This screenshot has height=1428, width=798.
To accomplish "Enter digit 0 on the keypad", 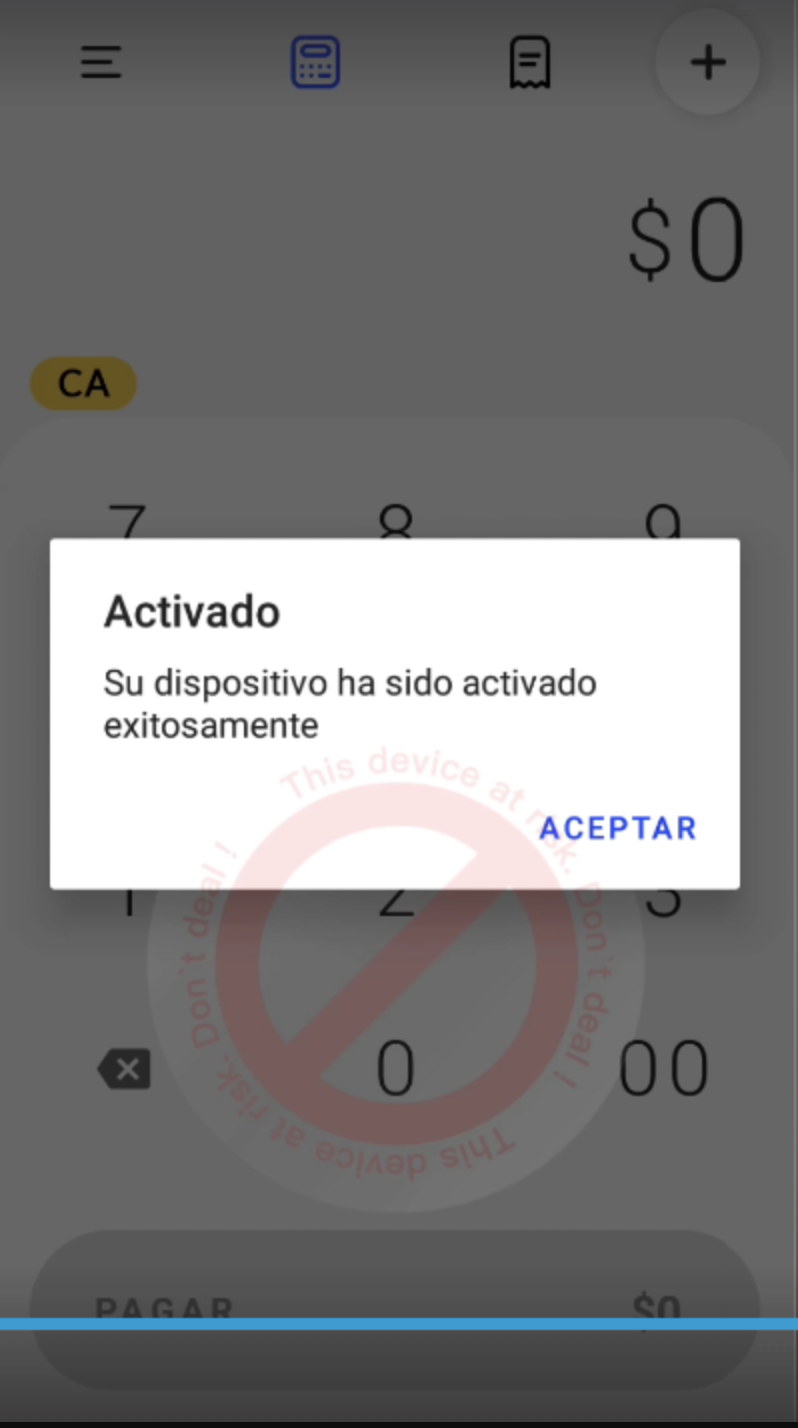I will click(x=395, y=1069).
